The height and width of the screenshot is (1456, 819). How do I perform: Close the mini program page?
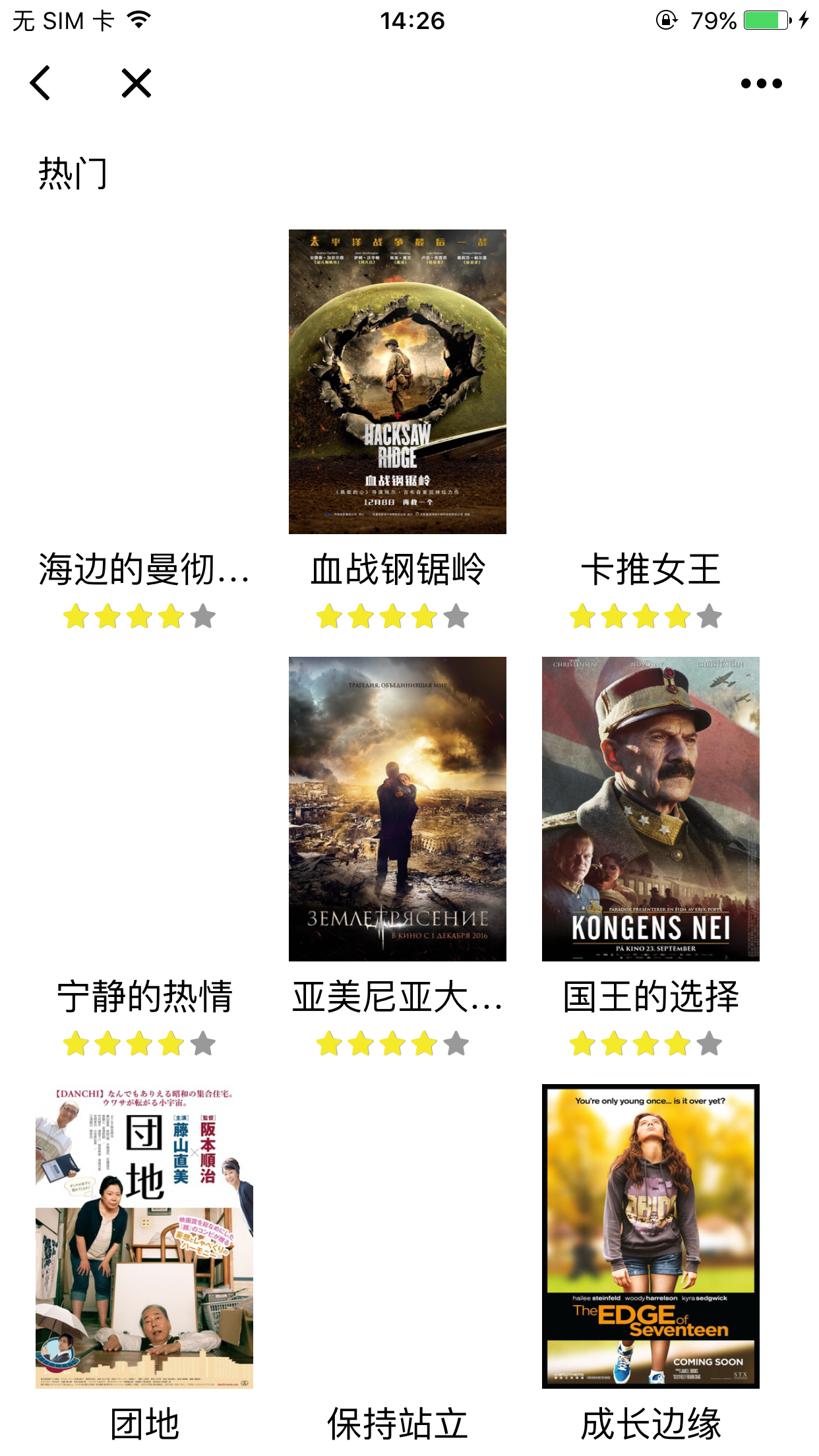[x=136, y=83]
